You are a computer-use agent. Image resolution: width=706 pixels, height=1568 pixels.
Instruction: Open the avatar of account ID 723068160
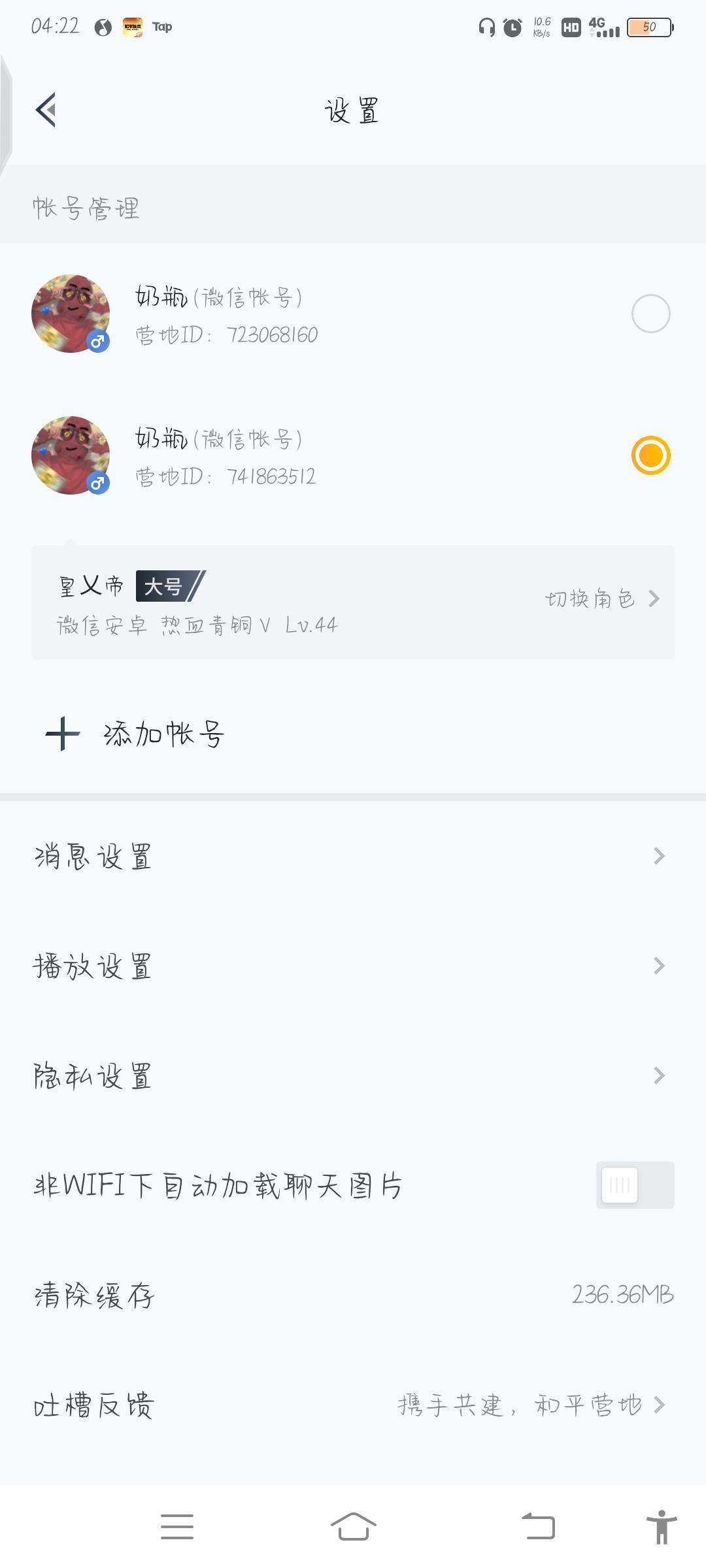click(71, 314)
